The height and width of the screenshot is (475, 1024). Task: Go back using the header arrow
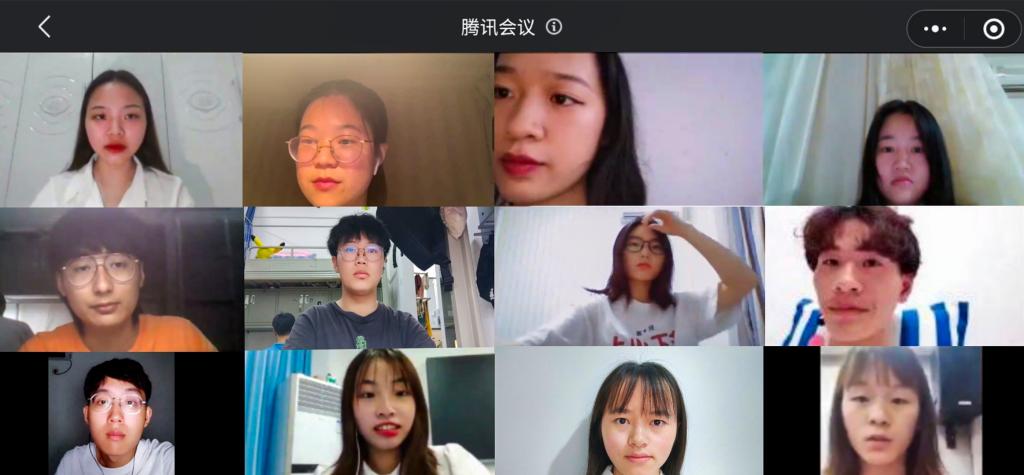[44, 27]
